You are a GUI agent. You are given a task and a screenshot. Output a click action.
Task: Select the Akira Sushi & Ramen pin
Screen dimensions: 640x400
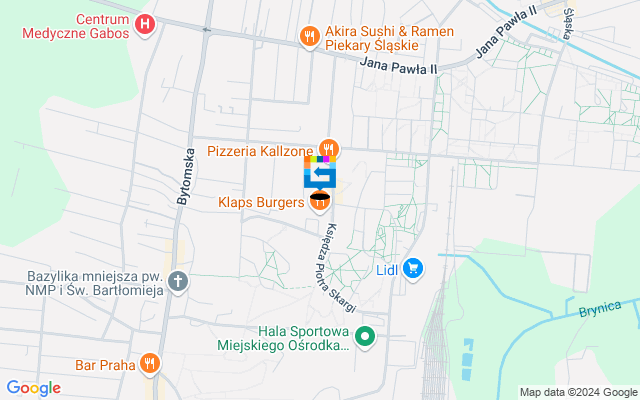[310, 37]
